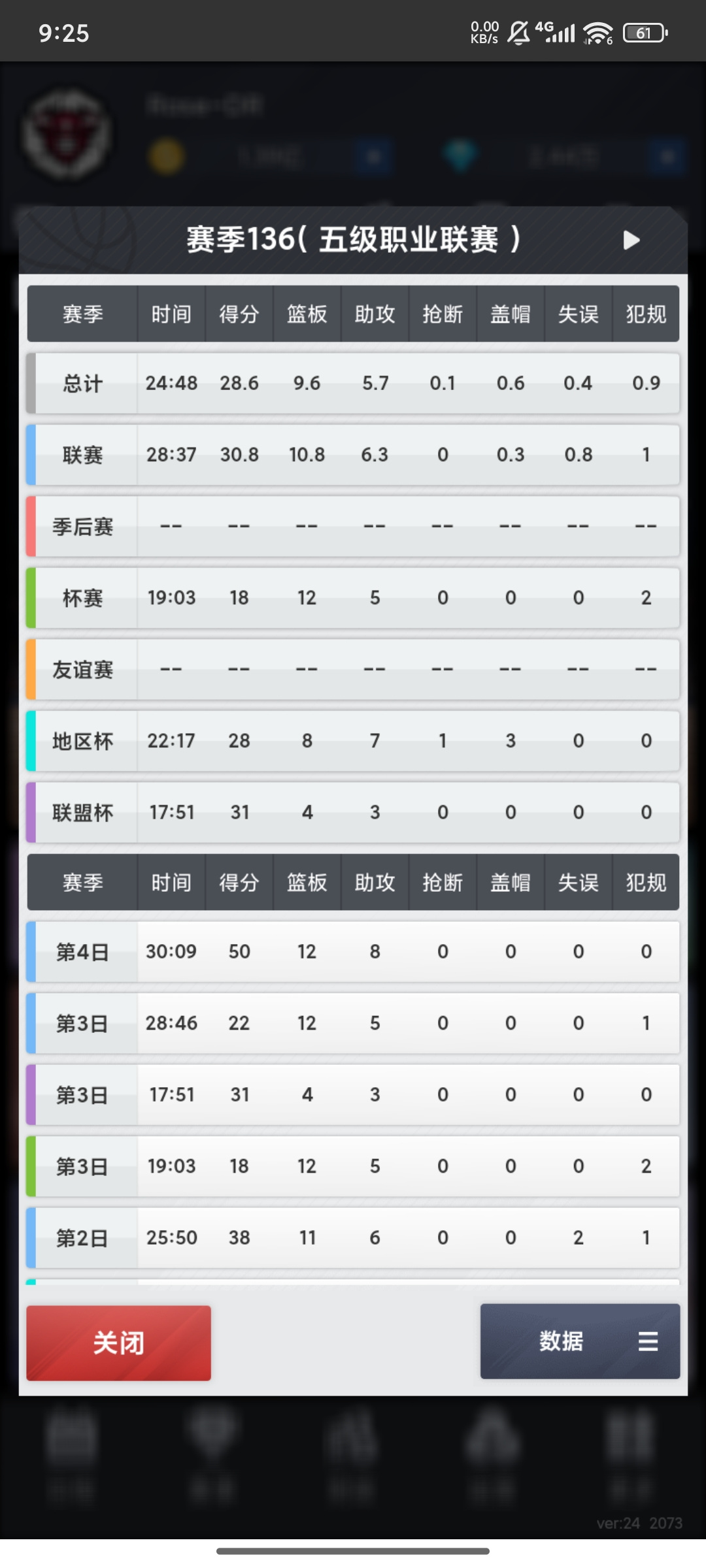The image size is (706, 1568).
Task: Open the 第3日 game with 31 points
Action: [x=353, y=1095]
